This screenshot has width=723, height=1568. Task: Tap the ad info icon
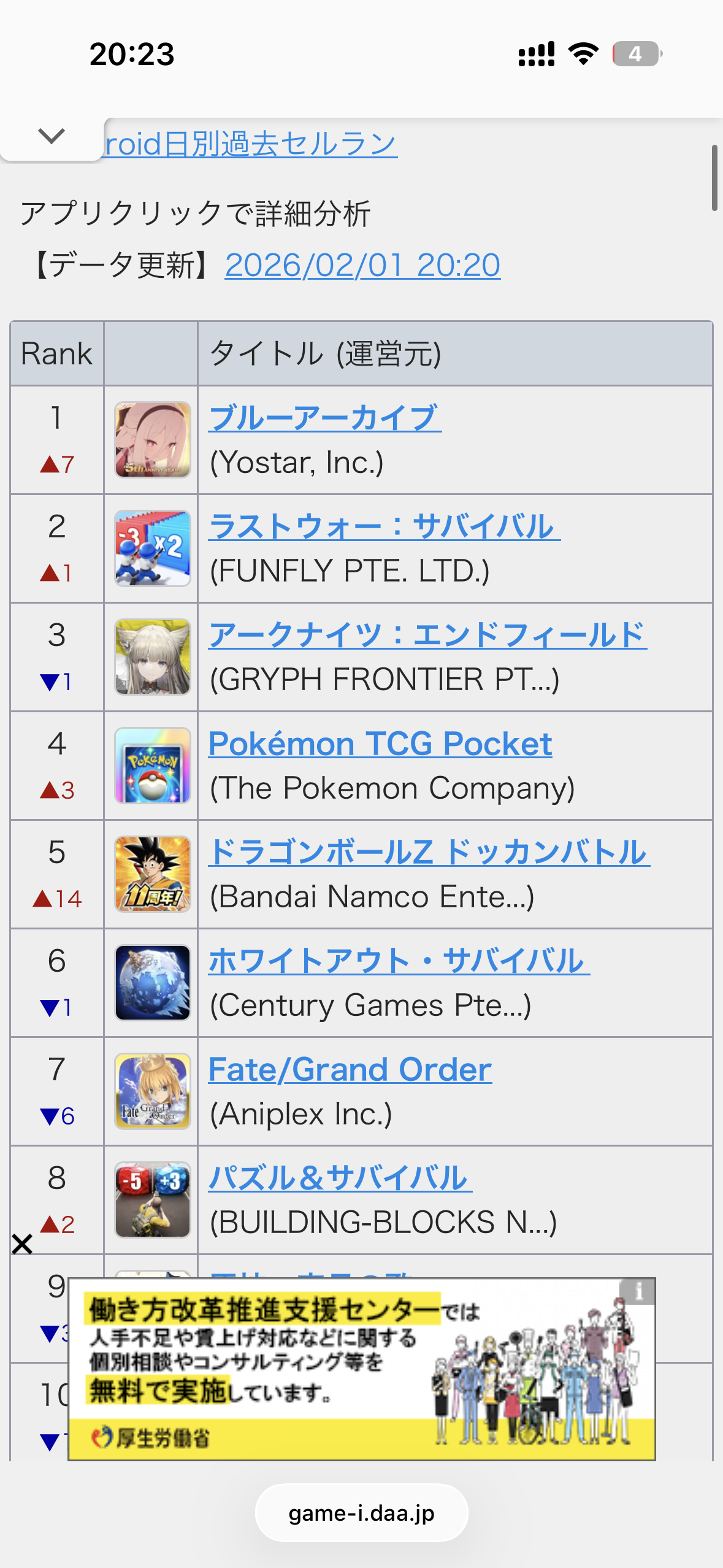[x=638, y=1292]
